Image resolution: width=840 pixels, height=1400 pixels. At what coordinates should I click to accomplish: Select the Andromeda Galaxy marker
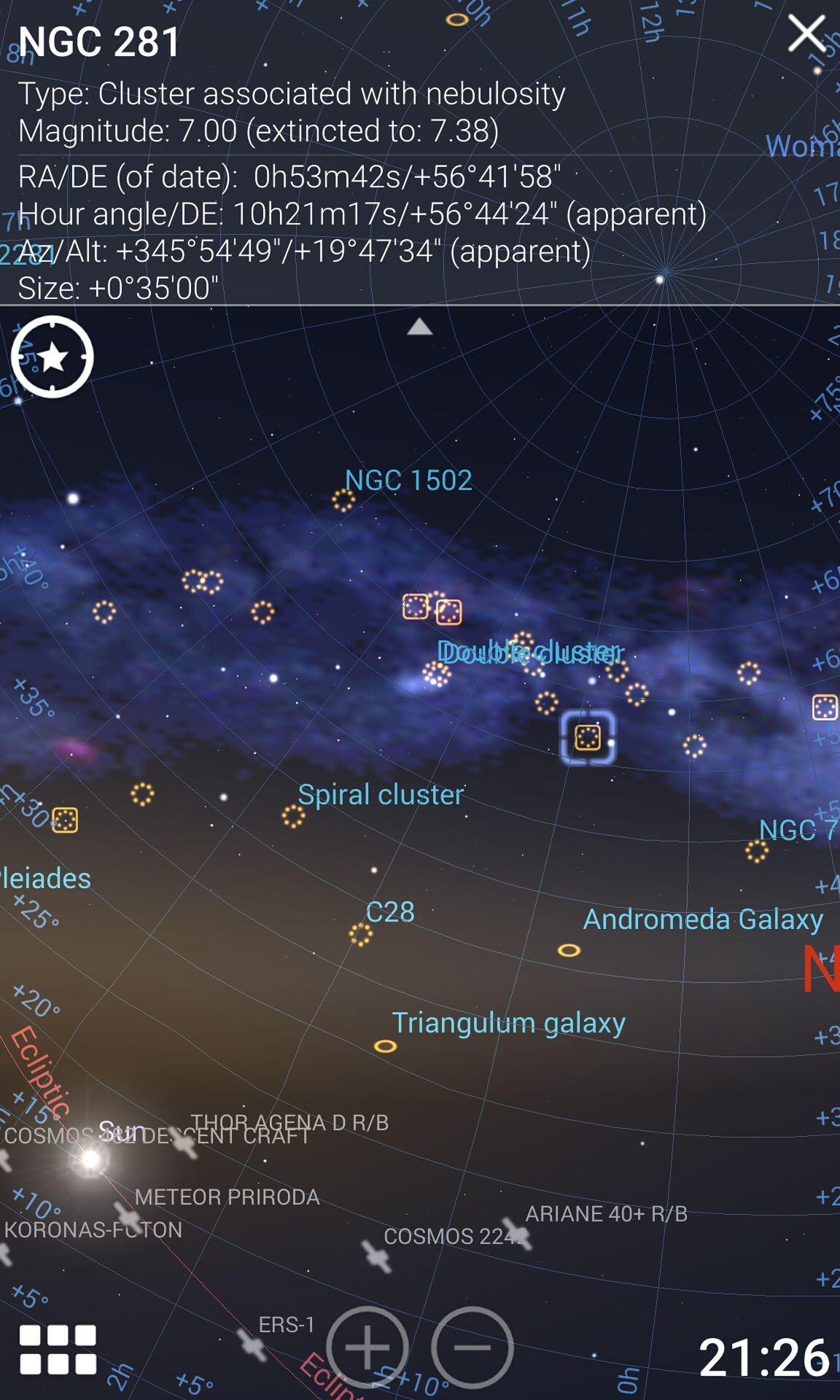569,950
